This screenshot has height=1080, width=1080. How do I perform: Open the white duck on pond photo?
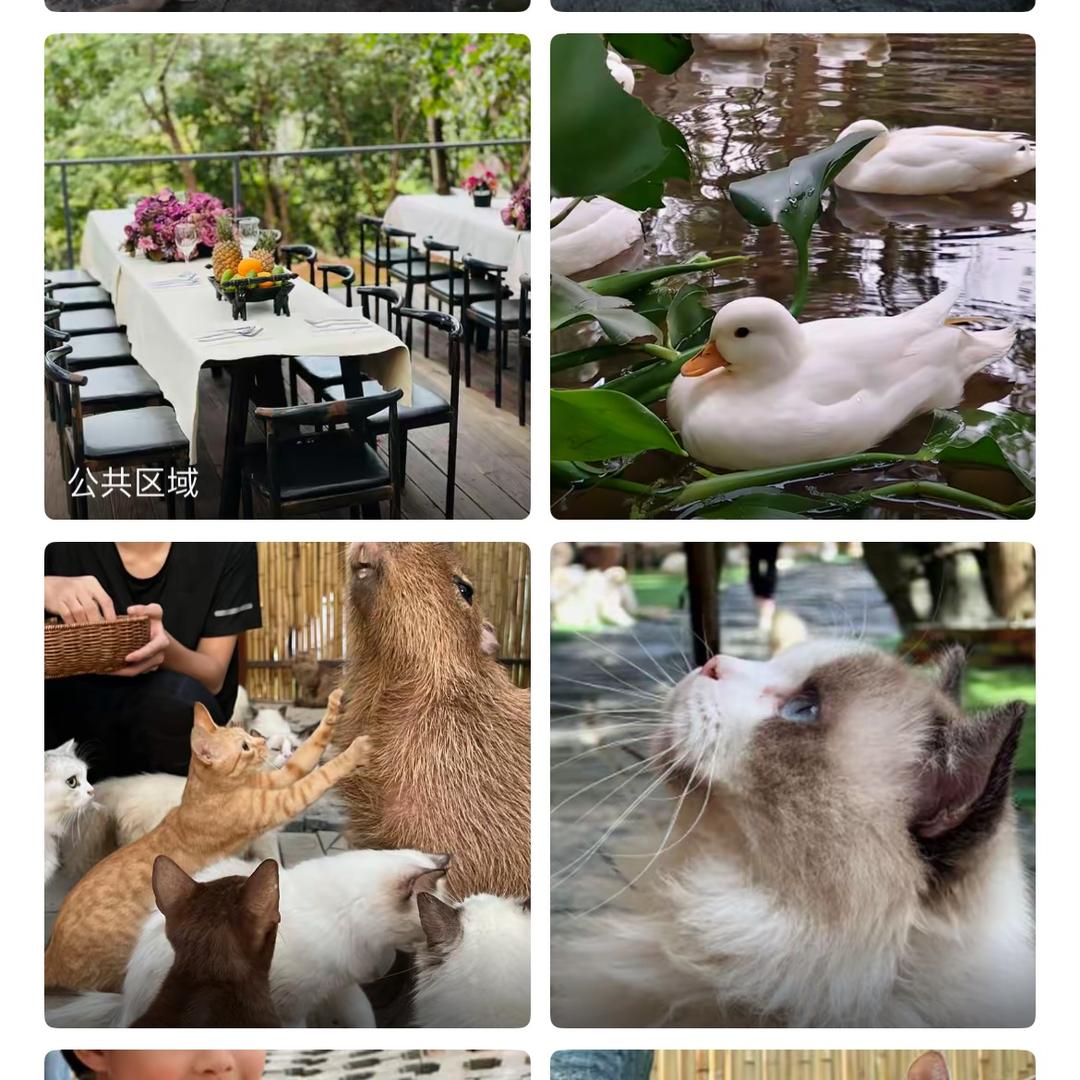pos(792,276)
